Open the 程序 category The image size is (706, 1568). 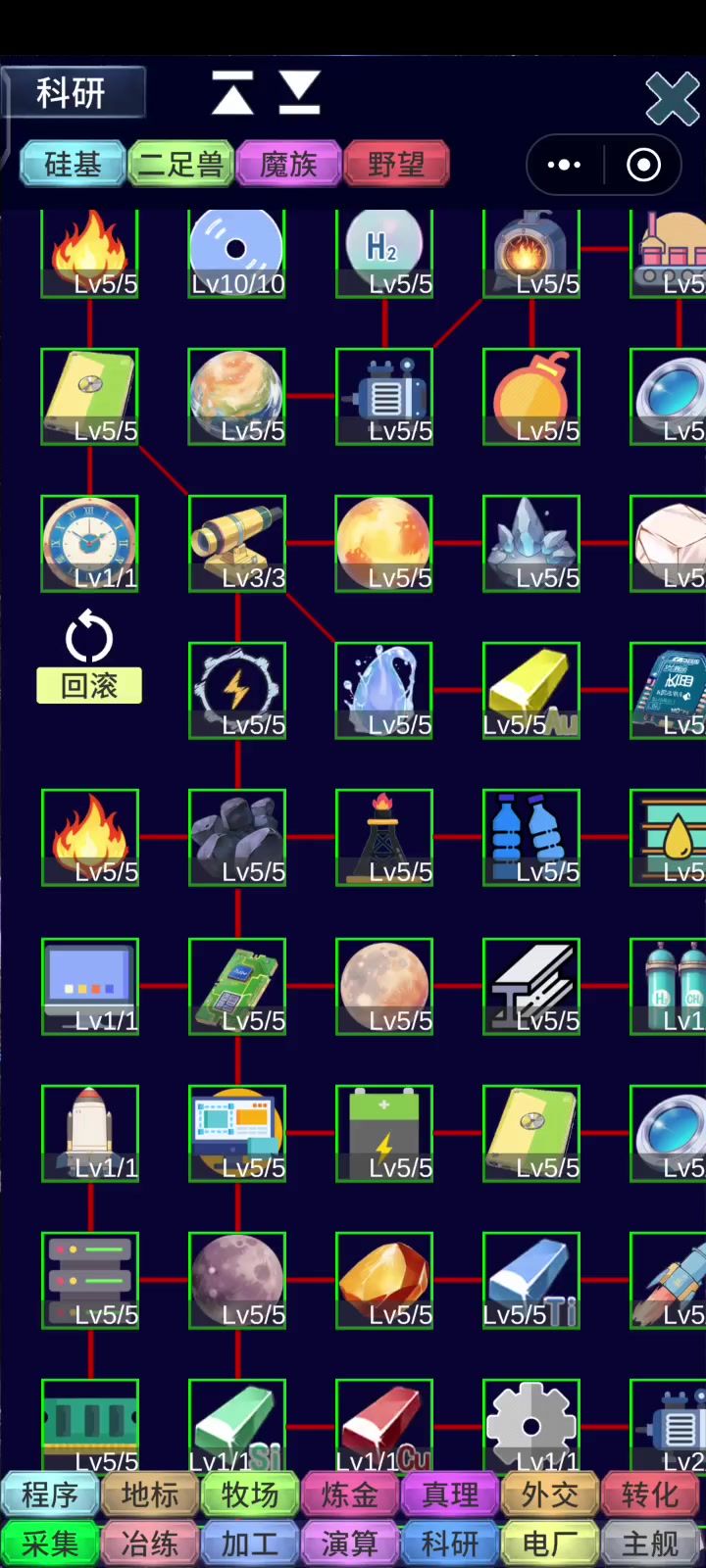click(50, 1494)
